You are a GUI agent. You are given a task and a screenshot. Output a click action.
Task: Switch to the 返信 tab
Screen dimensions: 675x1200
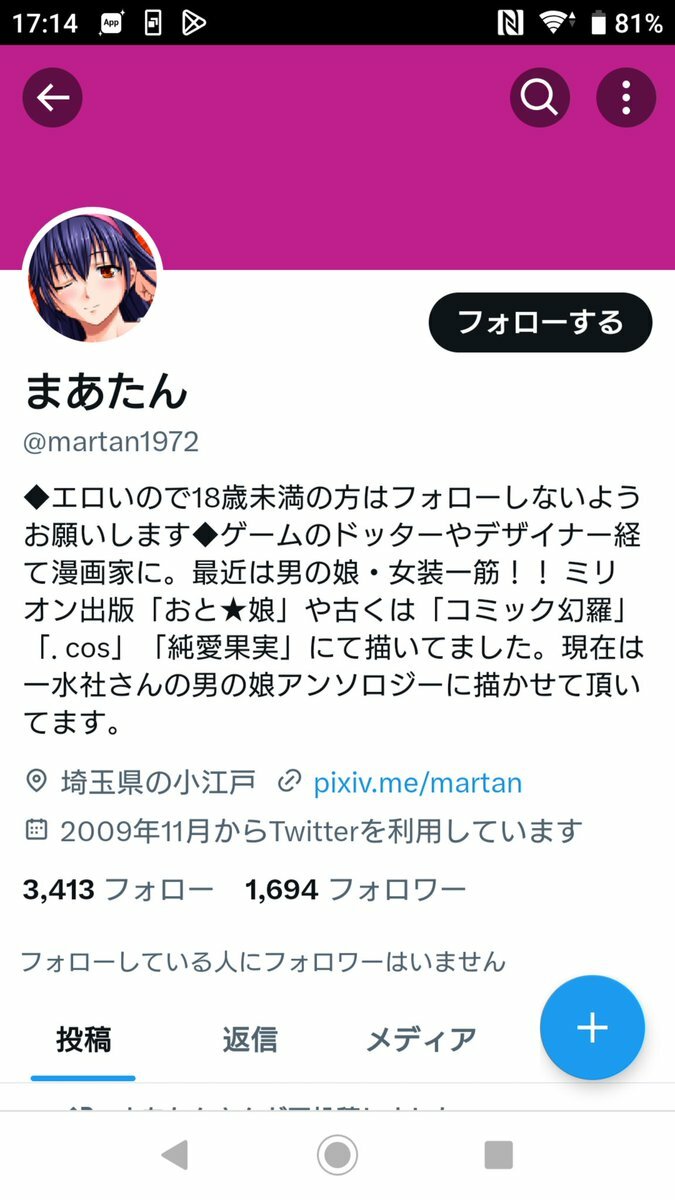click(250, 1040)
